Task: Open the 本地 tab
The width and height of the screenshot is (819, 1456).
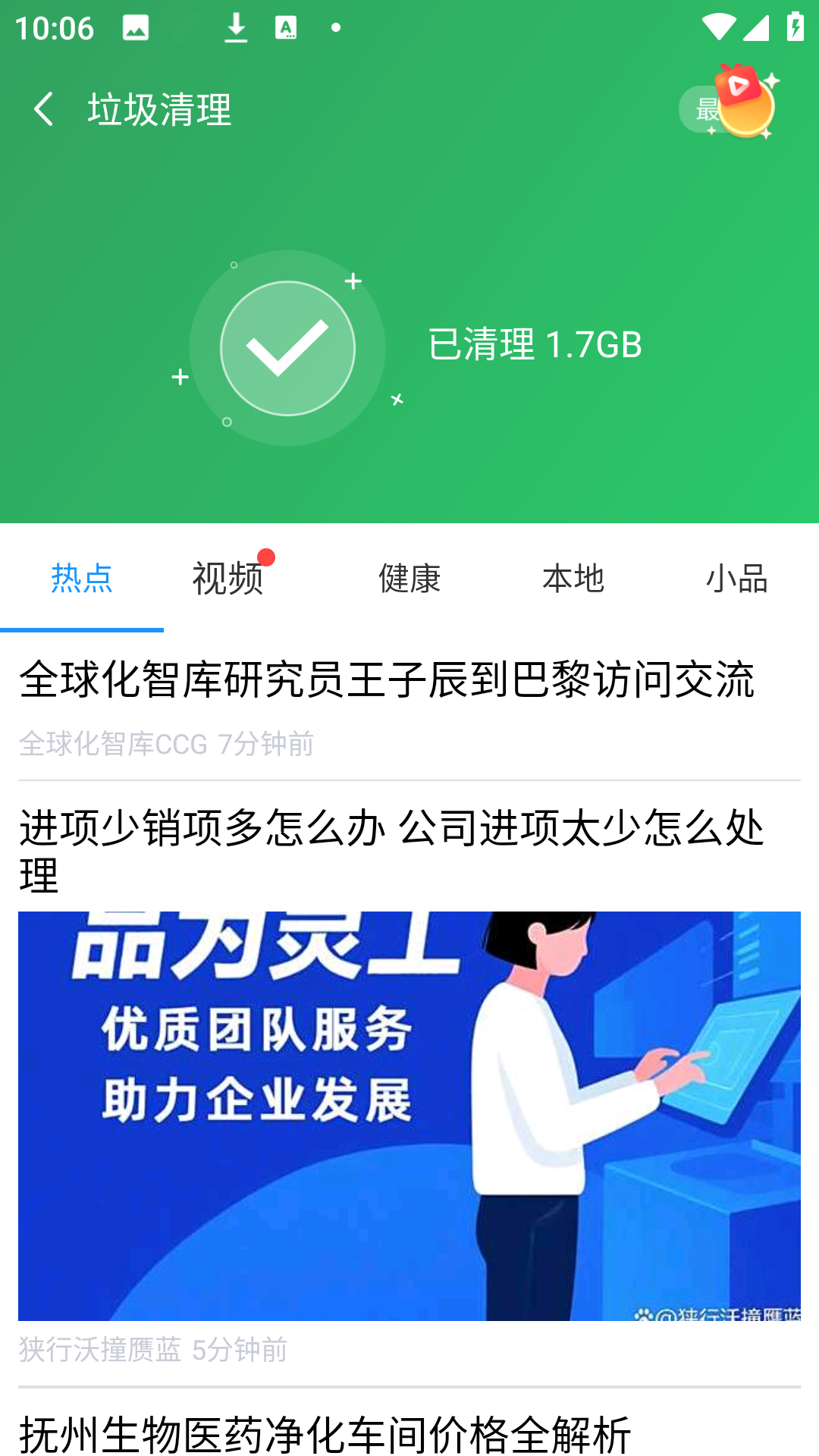Action: click(x=573, y=578)
